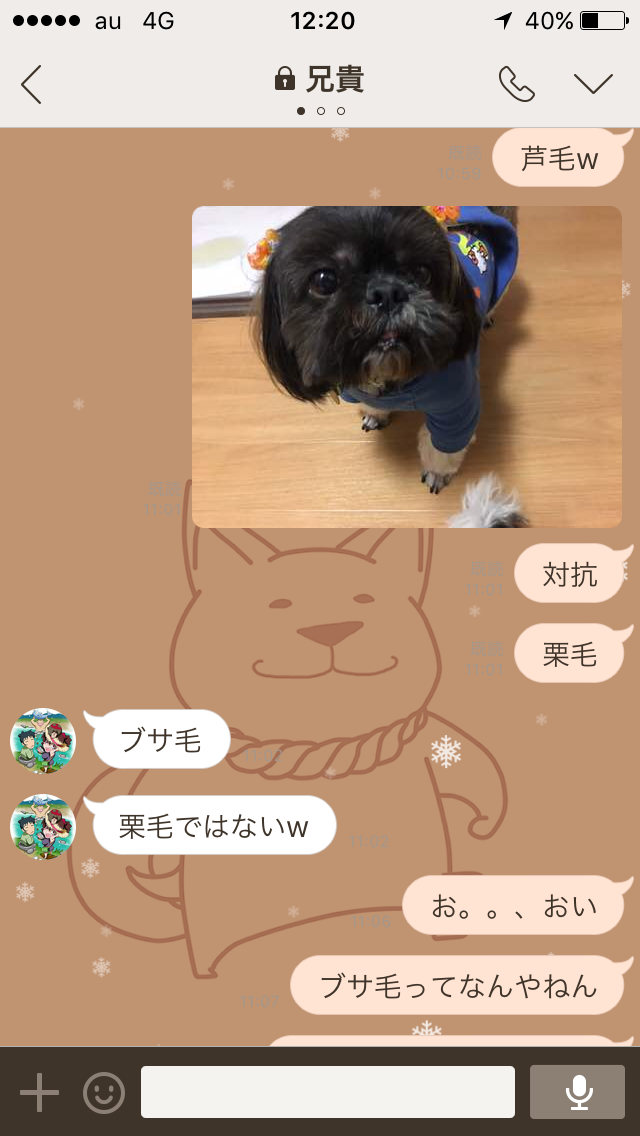Focus the message text field
The height and width of the screenshot is (1136, 640).
(327, 1092)
